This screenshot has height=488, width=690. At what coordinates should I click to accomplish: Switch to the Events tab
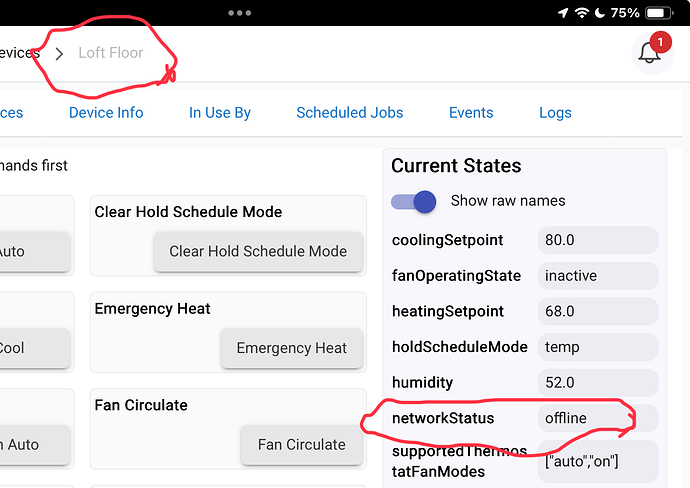coord(471,113)
